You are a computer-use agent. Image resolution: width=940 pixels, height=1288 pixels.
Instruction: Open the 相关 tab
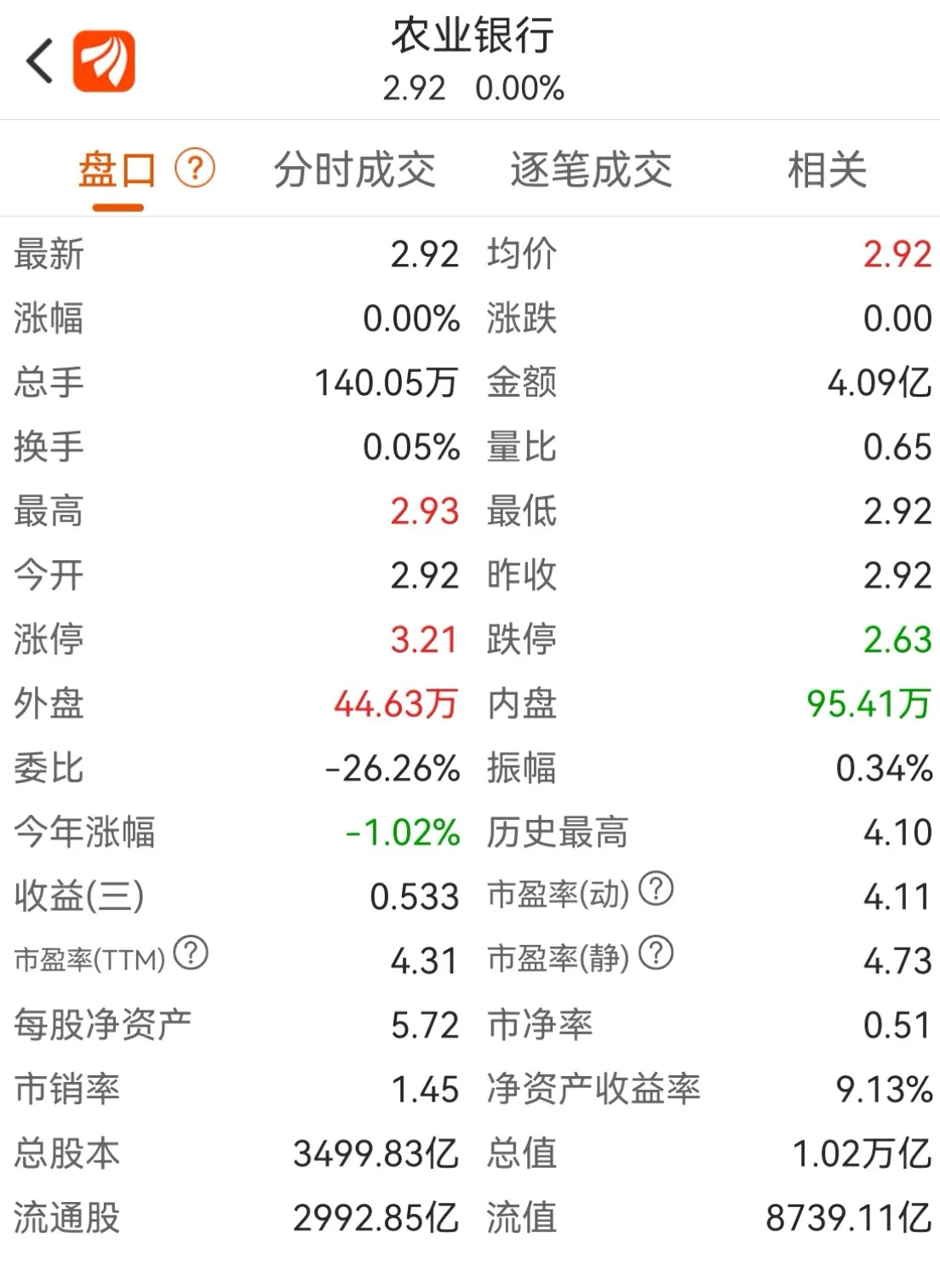pos(826,170)
